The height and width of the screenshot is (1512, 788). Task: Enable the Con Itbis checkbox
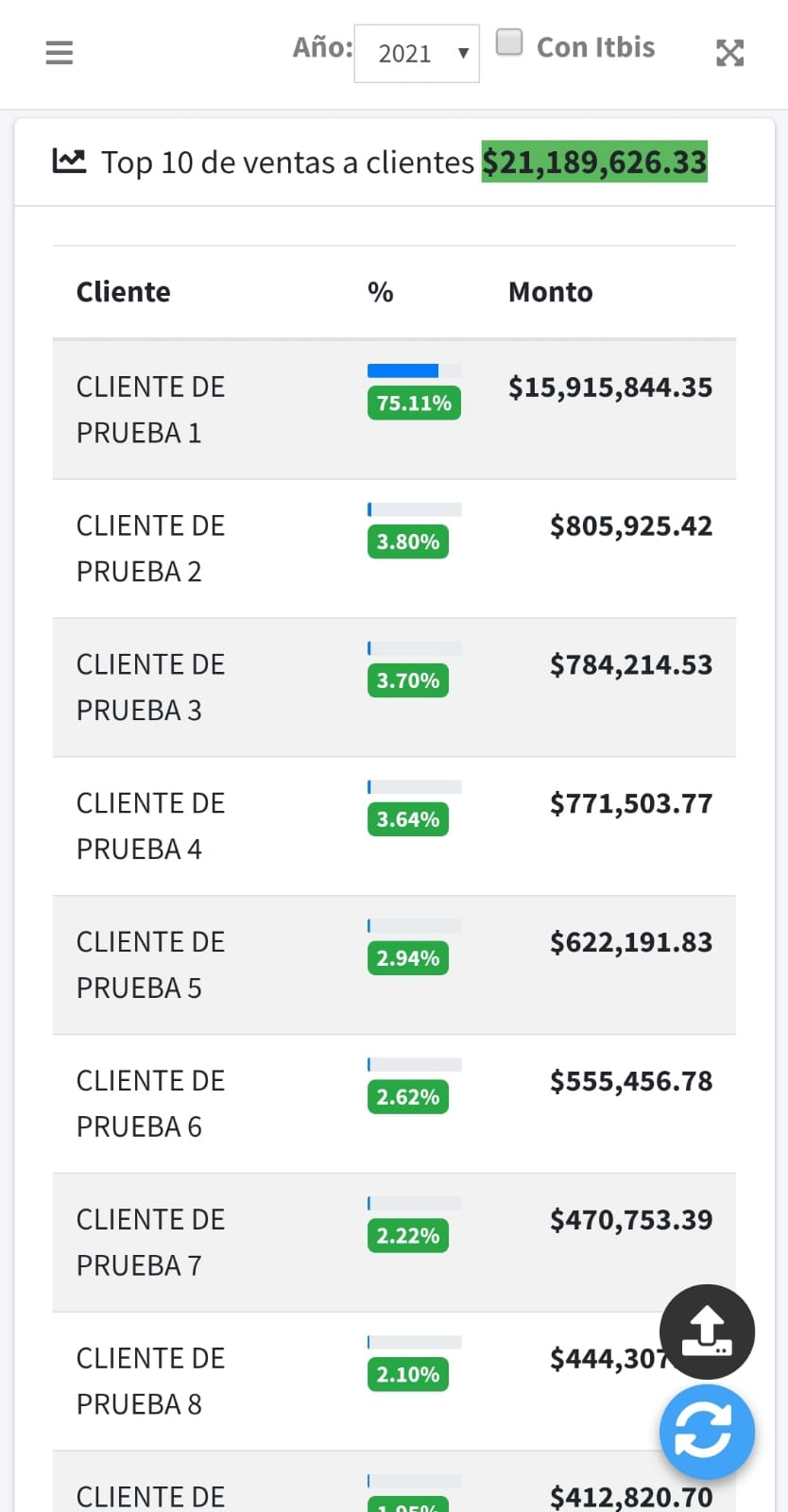coord(509,43)
